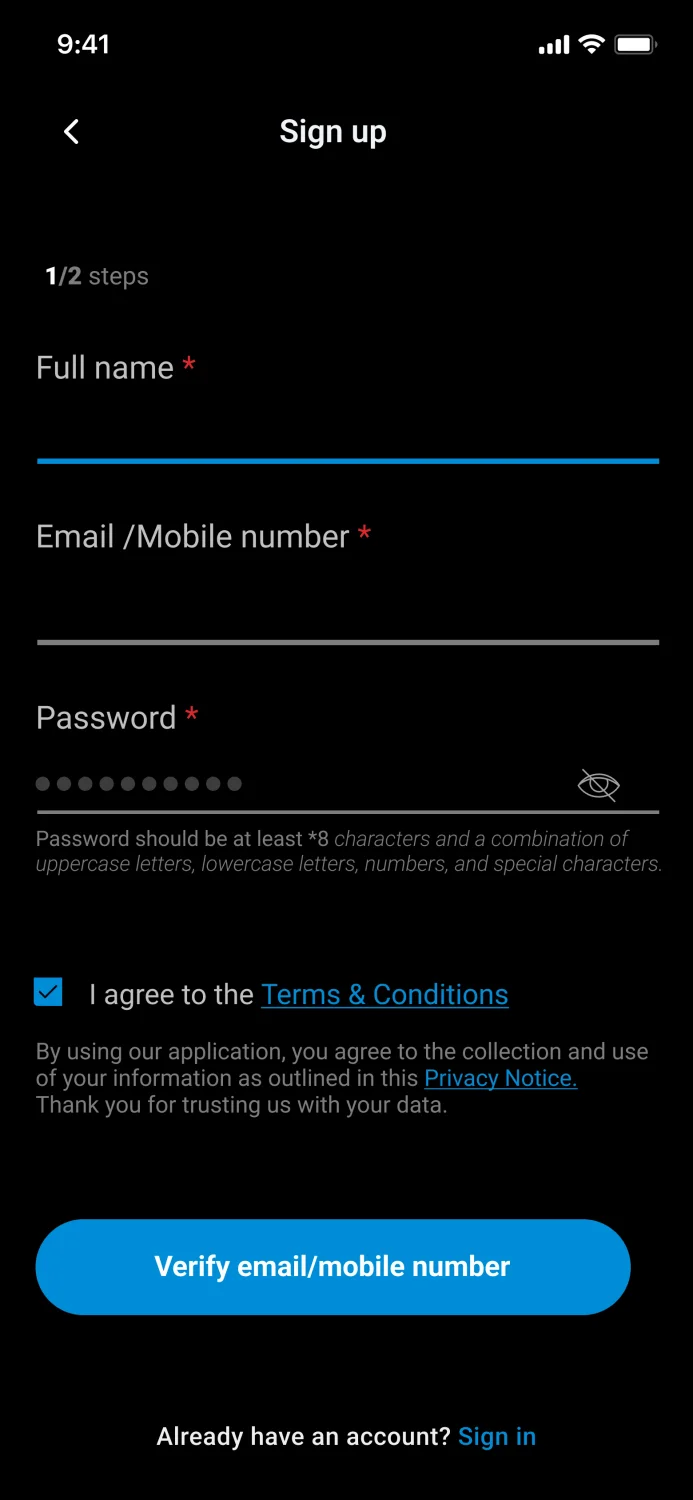The image size is (693, 1500).
Task: Go back using the top arrow
Action: coord(71,132)
